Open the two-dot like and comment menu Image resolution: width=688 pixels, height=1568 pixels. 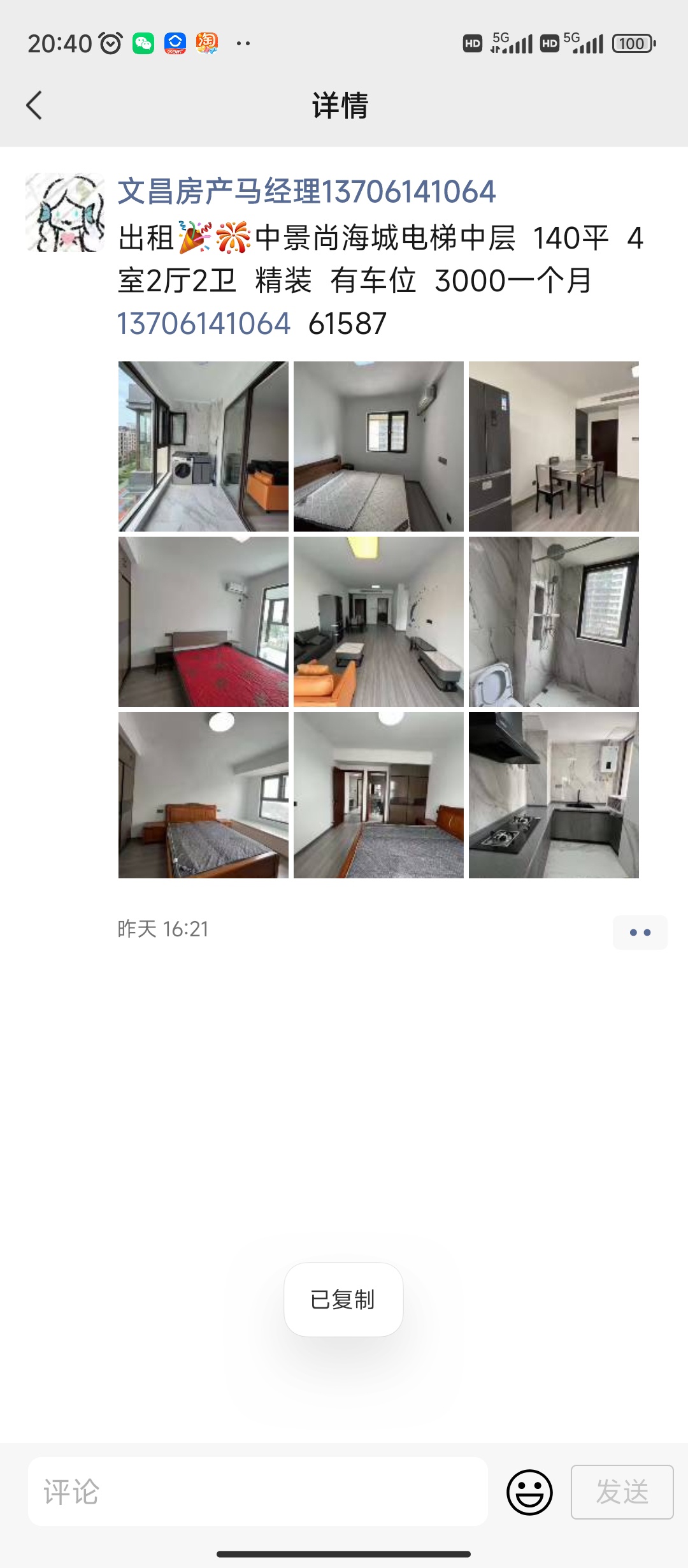(640, 933)
